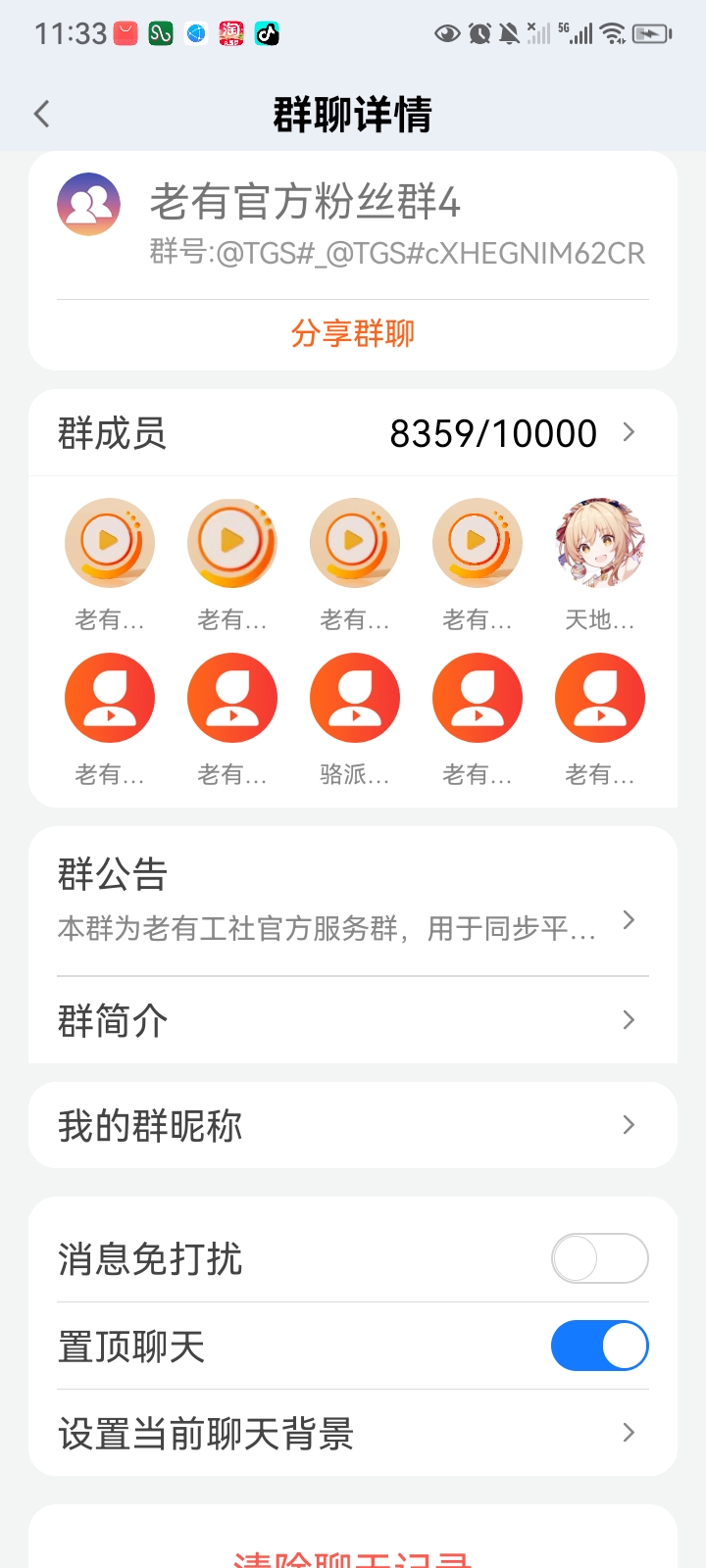Turn off the 置顶聊天 switch

pos(599,1346)
